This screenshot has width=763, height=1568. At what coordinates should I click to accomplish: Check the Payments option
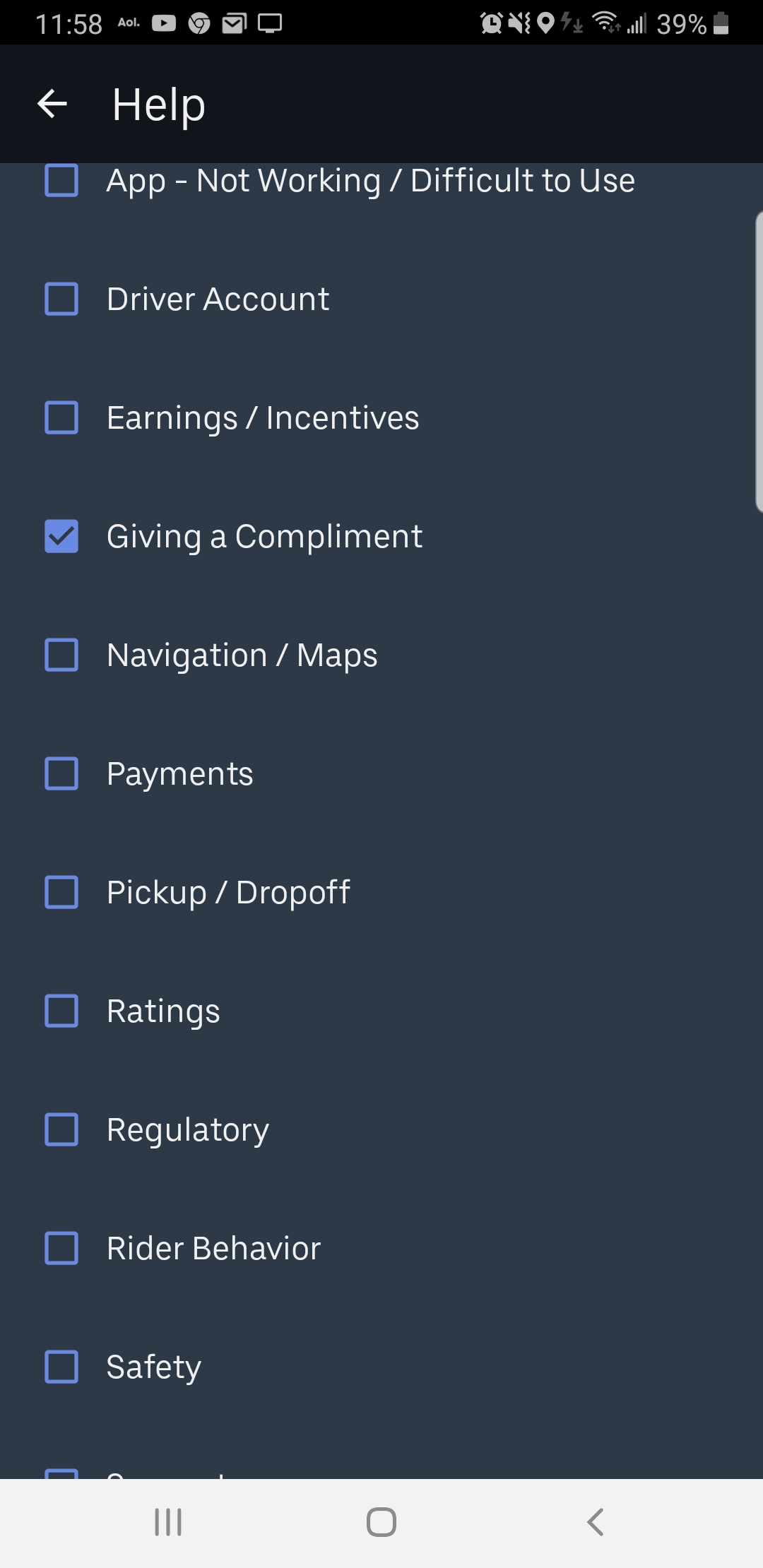61,773
